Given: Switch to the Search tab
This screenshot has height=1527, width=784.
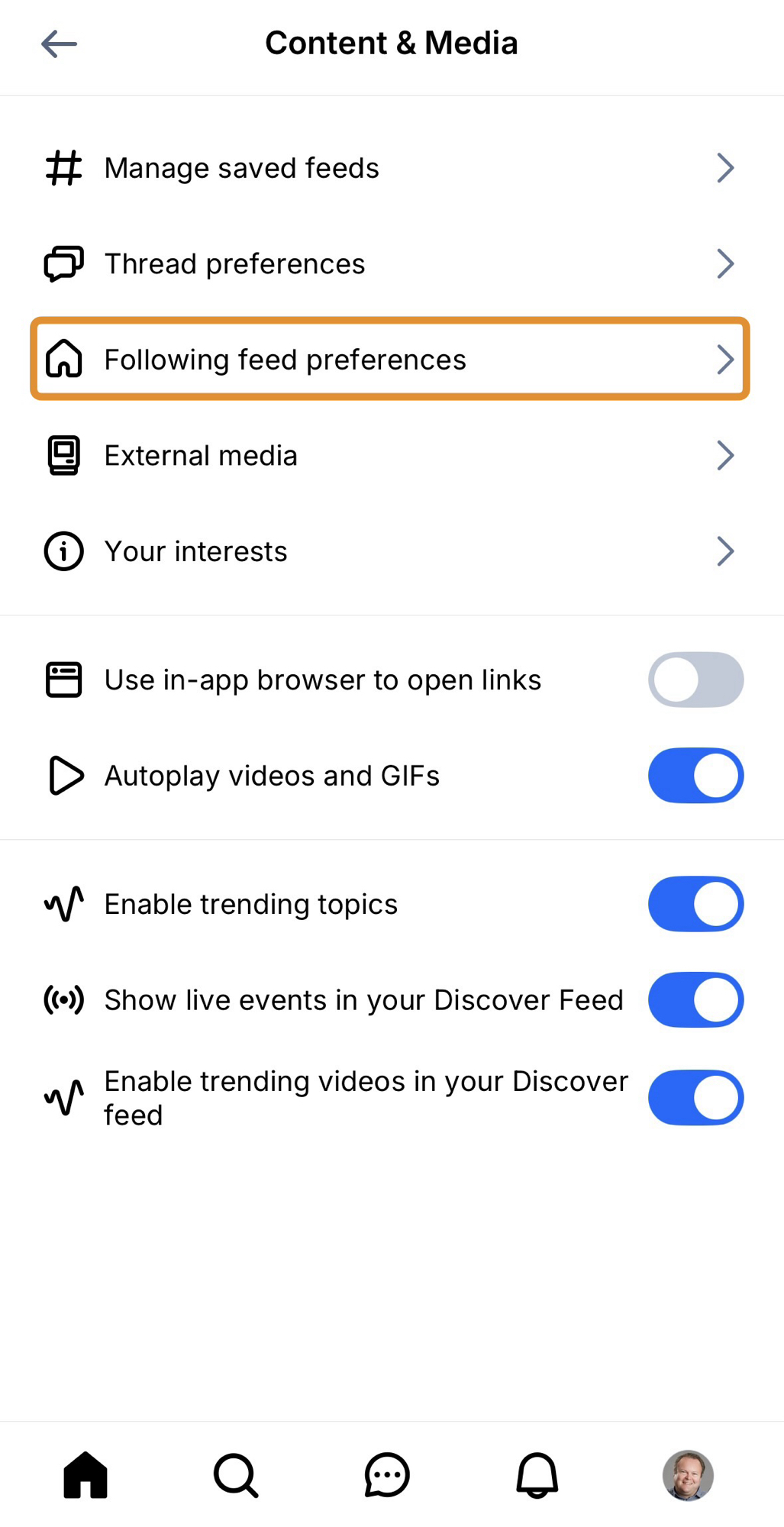Looking at the screenshot, I should click(236, 1475).
